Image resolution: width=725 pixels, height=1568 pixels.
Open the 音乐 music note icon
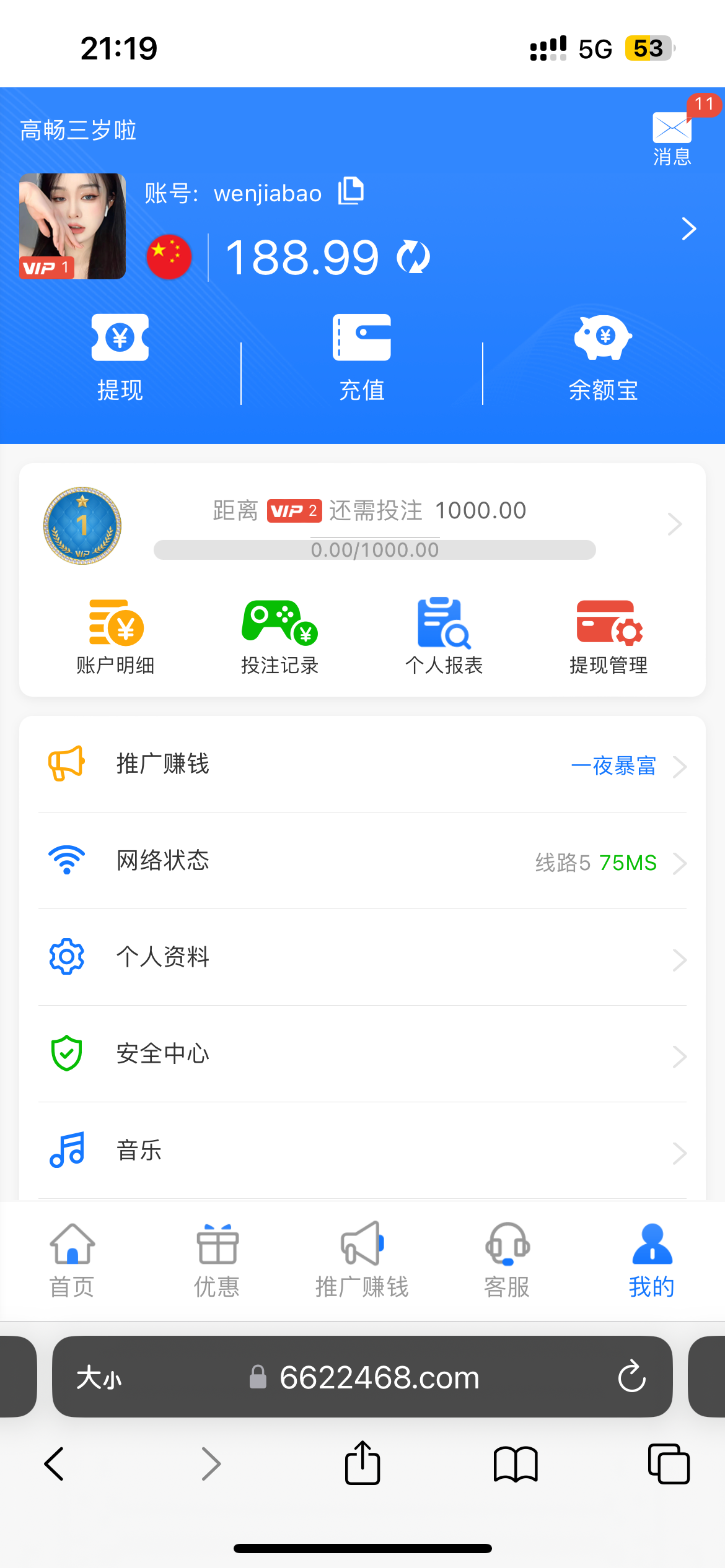pos(66,1150)
